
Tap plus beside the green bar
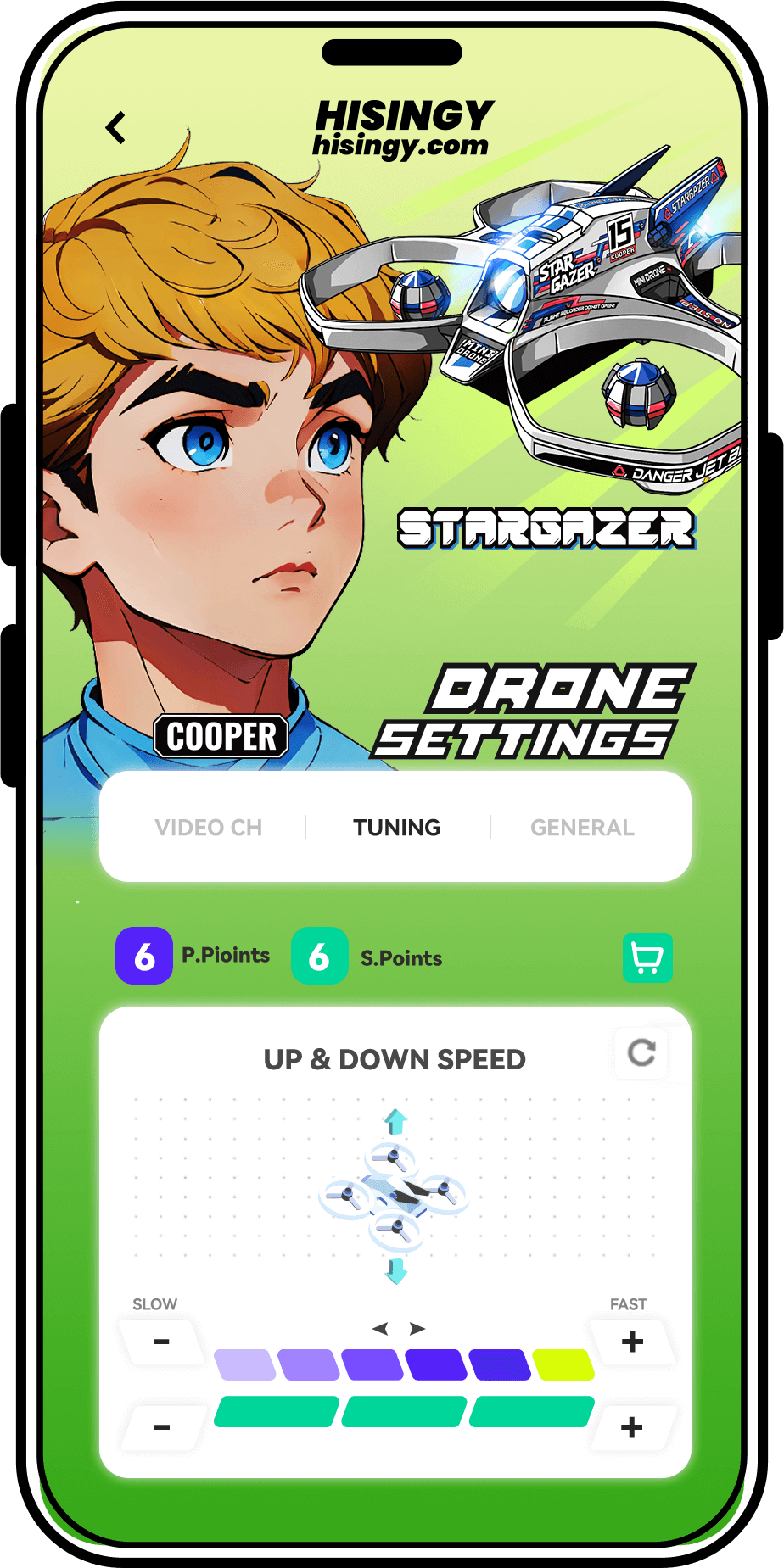(632, 1427)
